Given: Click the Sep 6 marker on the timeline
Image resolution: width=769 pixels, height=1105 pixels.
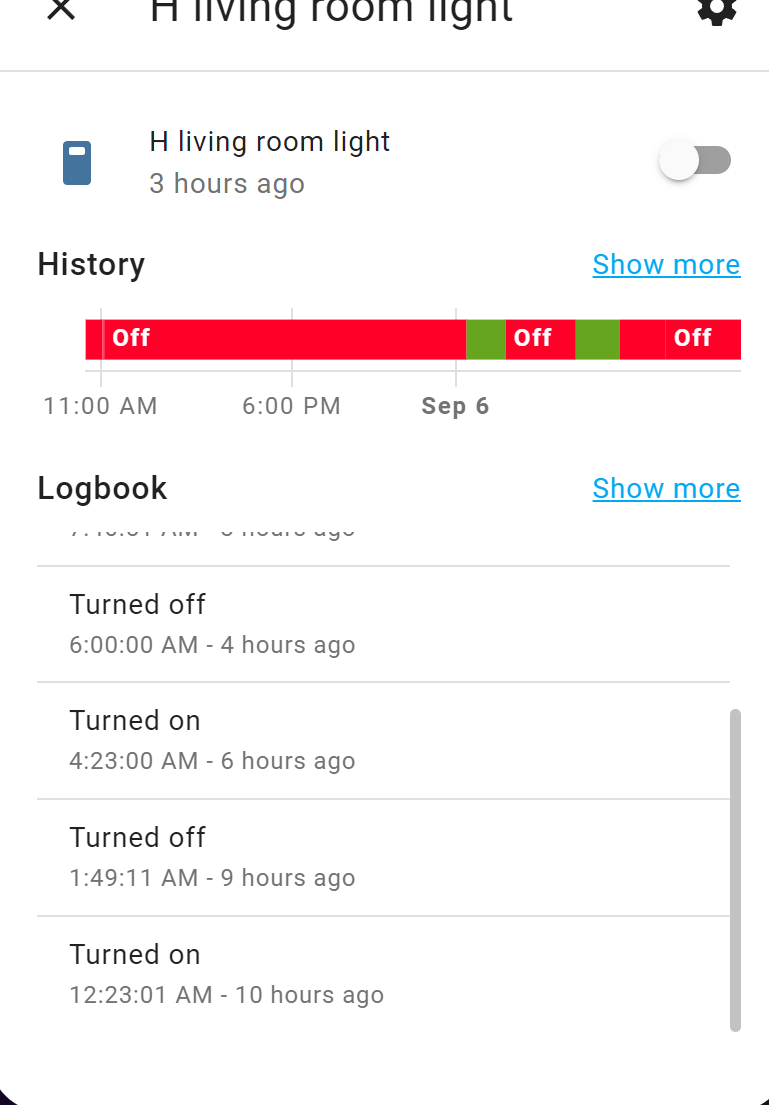Looking at the screenshot, I should click(x=455, y=406).
